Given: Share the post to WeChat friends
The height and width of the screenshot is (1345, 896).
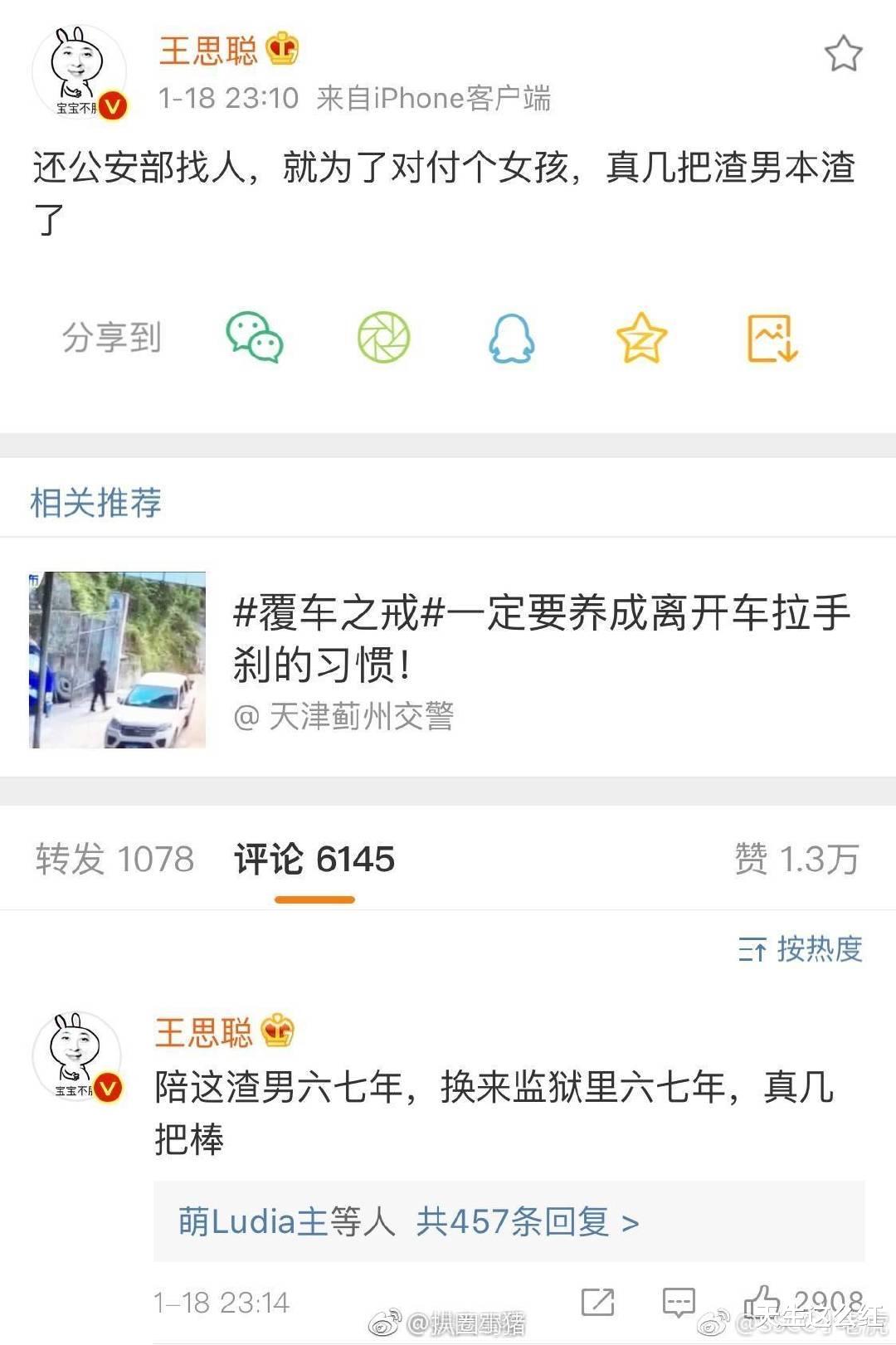Looking at the screenshot, I should click(254, 337).
